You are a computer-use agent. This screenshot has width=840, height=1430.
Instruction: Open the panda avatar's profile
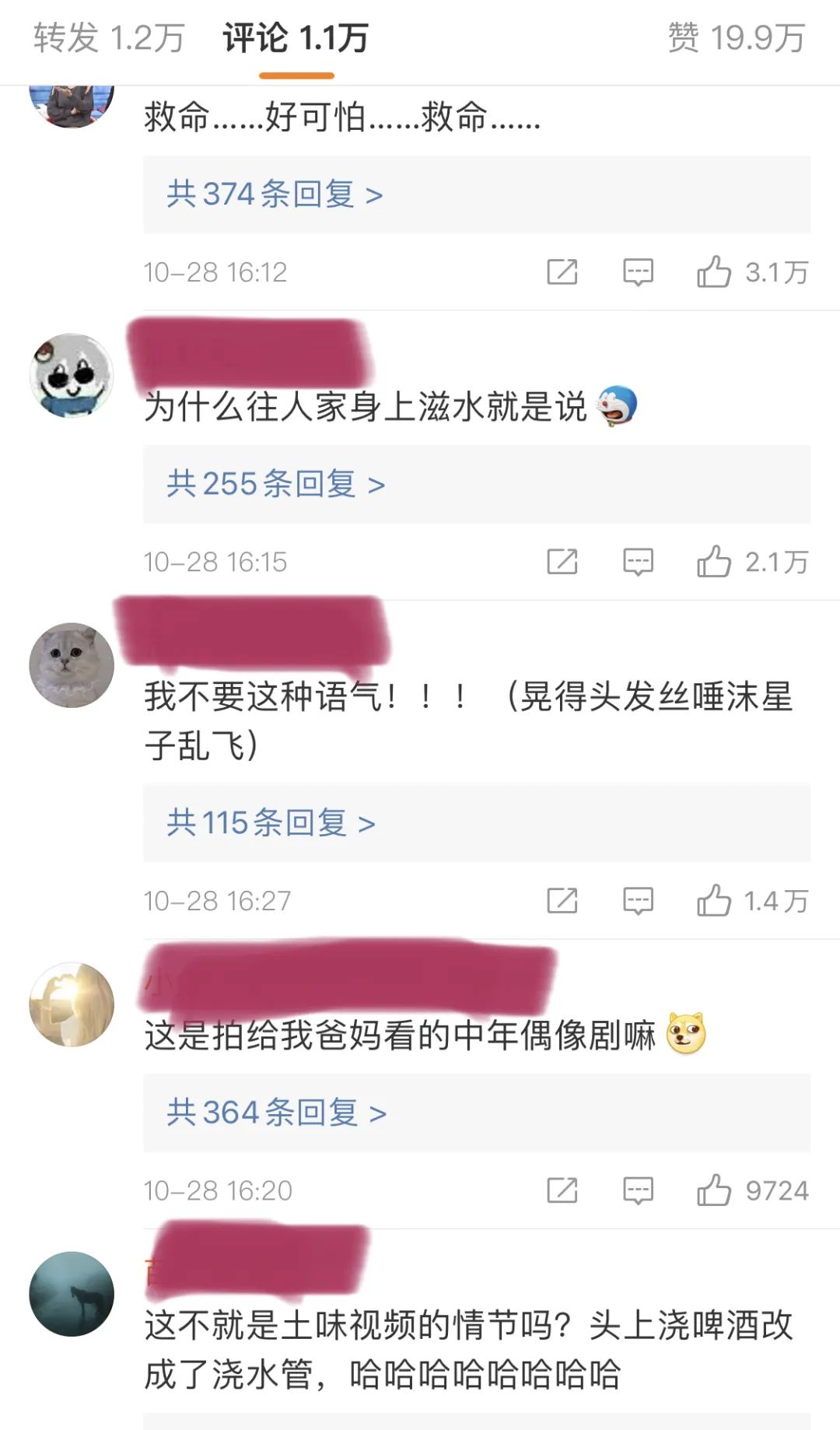coord(72,376)
